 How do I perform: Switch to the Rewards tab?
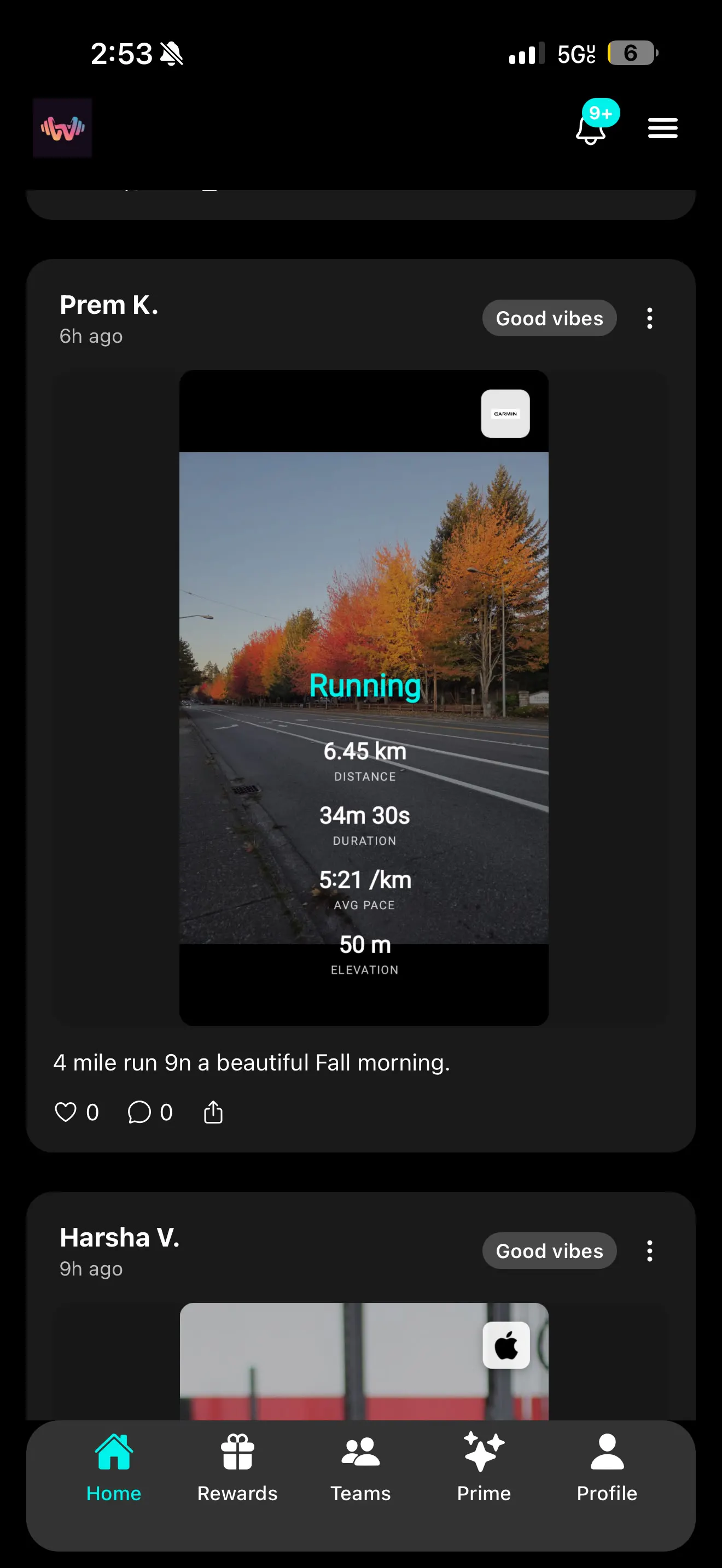tap(237, 1467)
